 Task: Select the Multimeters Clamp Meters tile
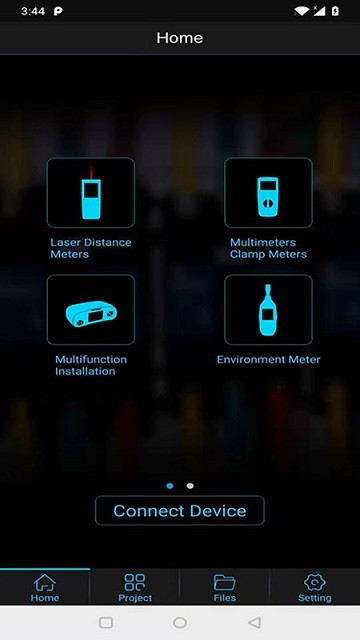coord(268,193)
